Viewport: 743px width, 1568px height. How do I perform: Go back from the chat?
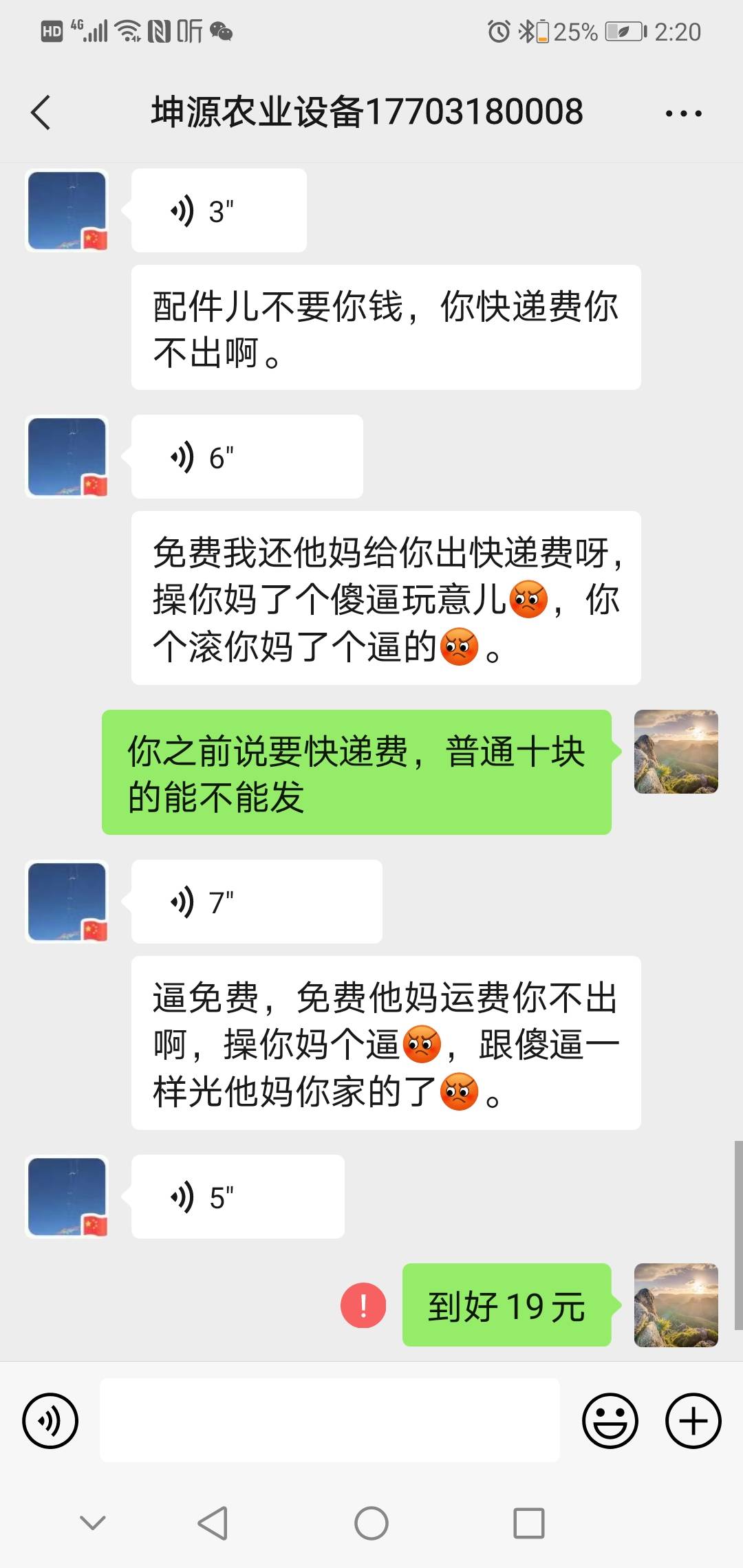[41, 112]
